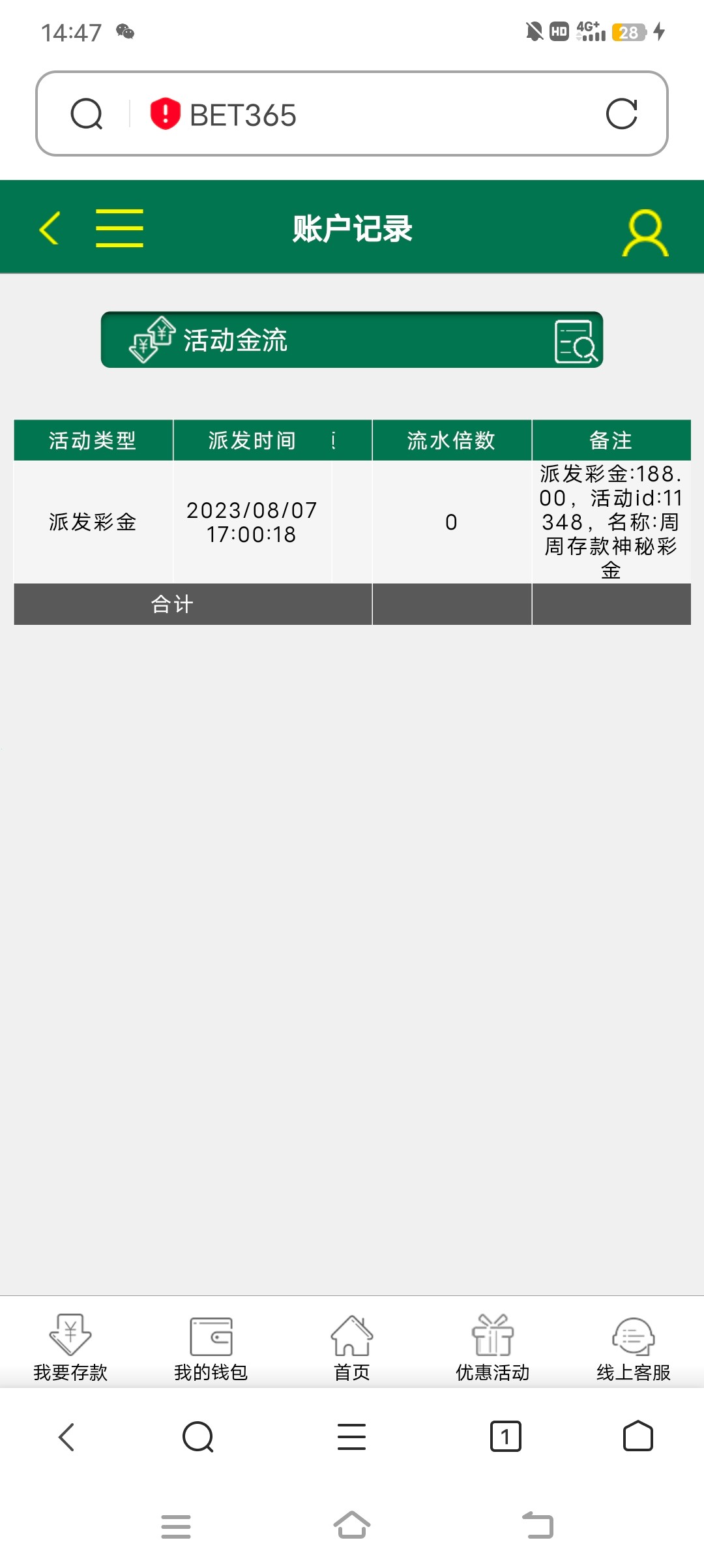Tap the hamburger menu icon
Screen dimensions: 704x1568
point(119,228)
